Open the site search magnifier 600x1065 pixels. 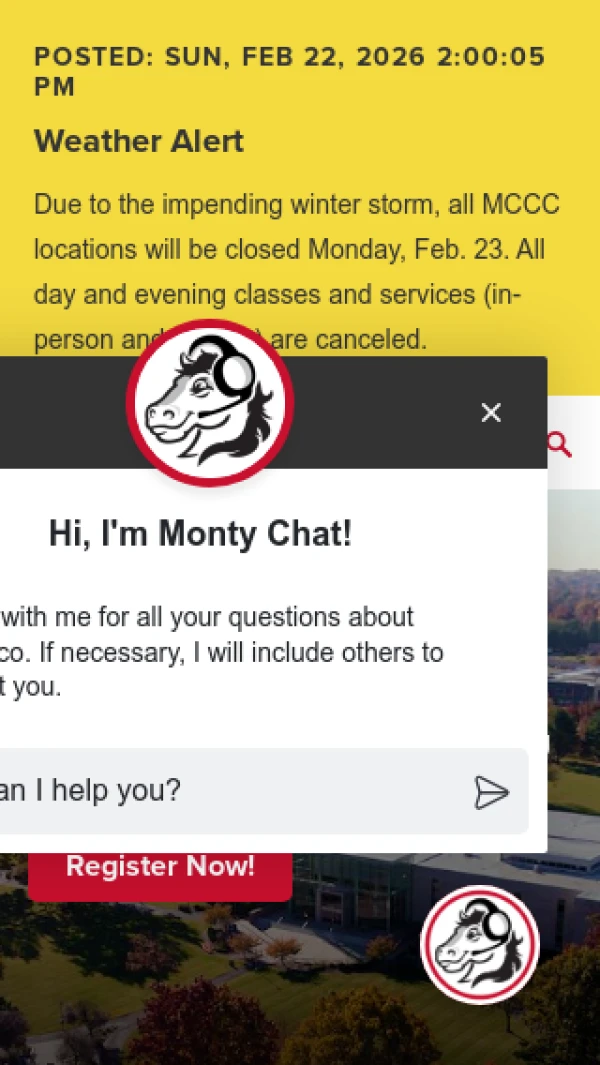560,444
